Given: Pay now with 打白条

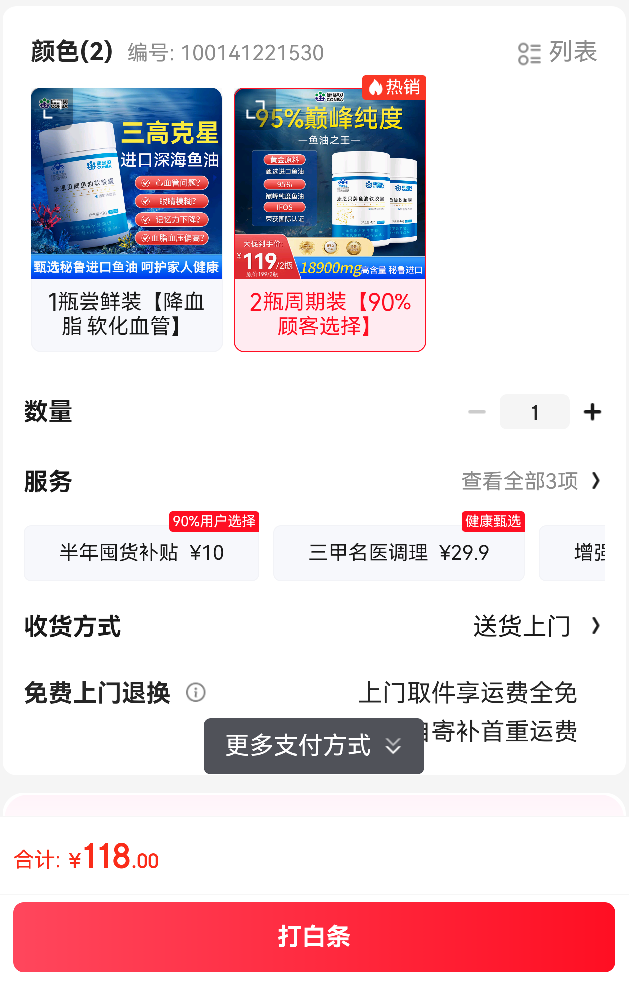Looking at the screenshot, I should [314, 937].
